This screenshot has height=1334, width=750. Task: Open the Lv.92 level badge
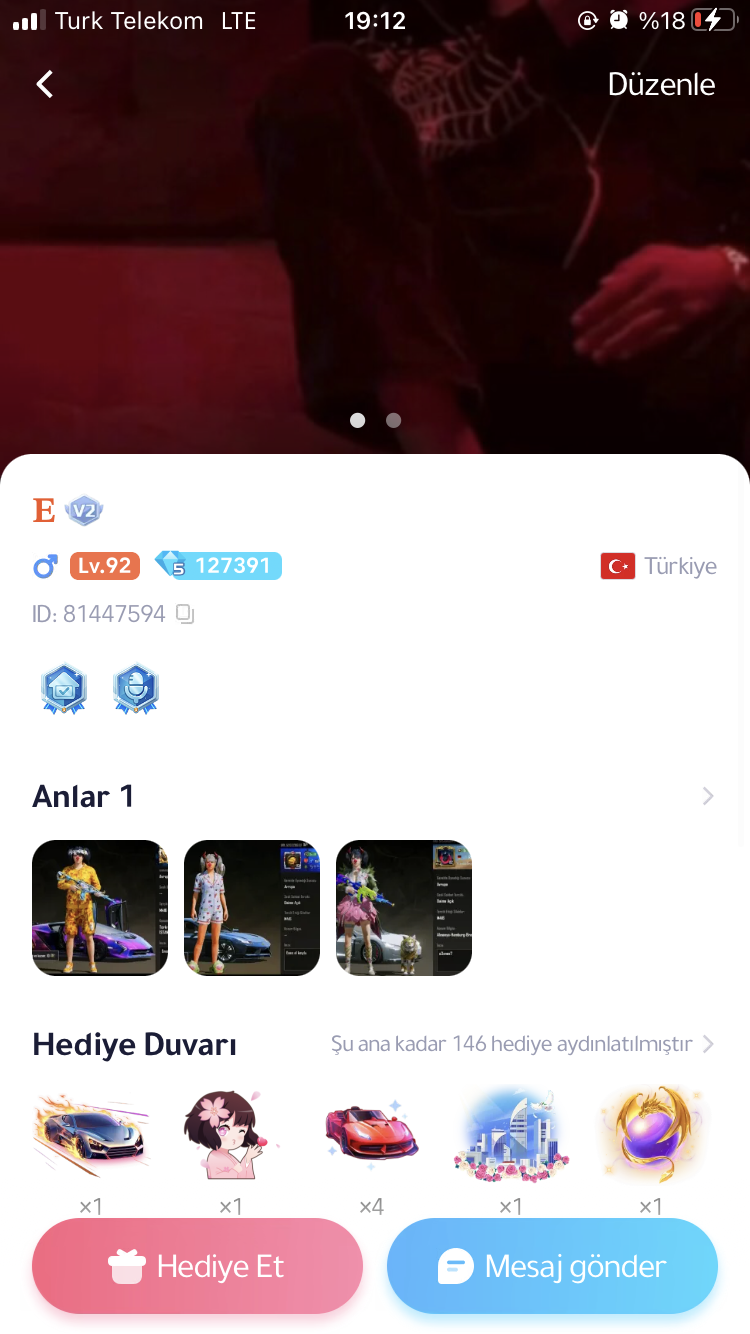point(105,566)
